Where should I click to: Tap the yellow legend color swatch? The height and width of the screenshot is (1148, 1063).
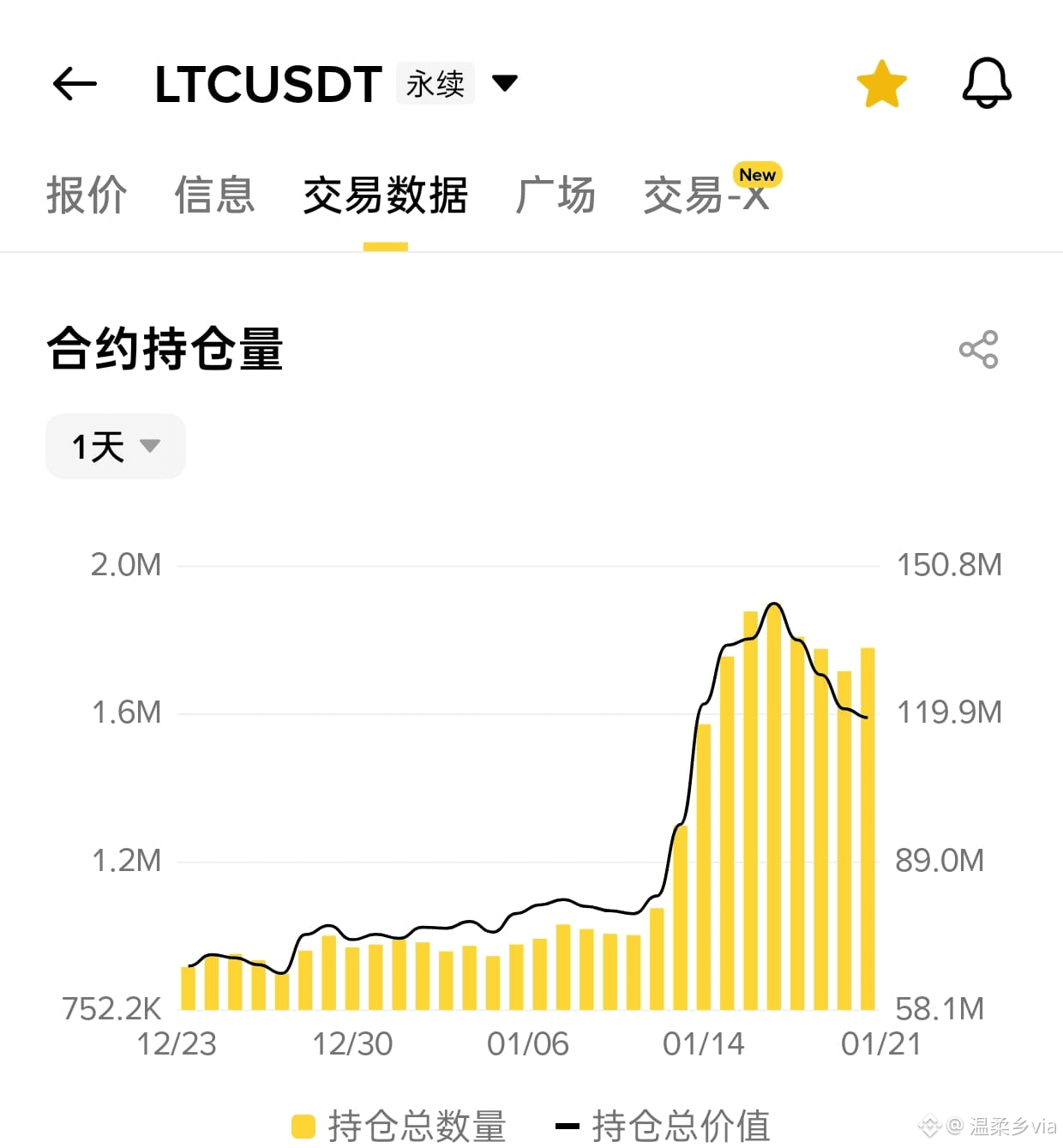pyautogui.click(x=303, y=1126)
